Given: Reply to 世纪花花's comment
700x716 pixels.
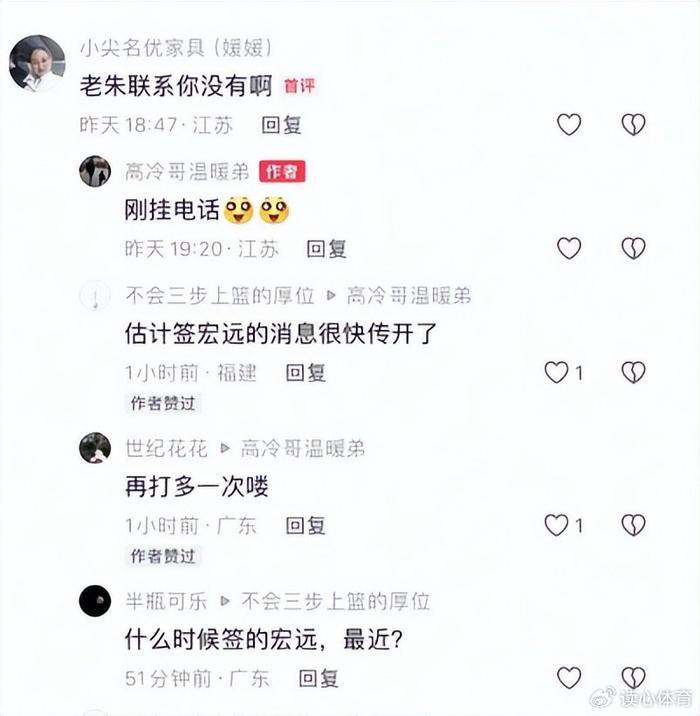Looking at the screenshot, I should pyautogui.click(x=305, y=525).
